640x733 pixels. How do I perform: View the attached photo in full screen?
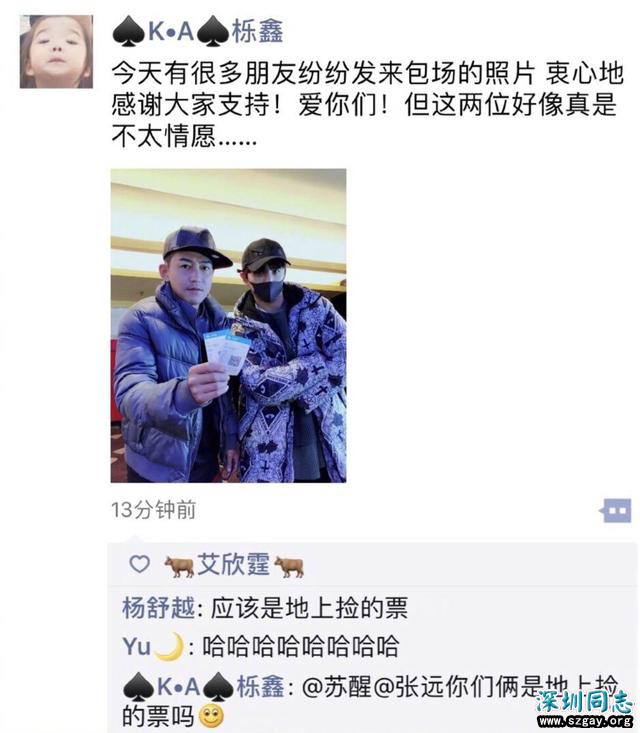228,325
